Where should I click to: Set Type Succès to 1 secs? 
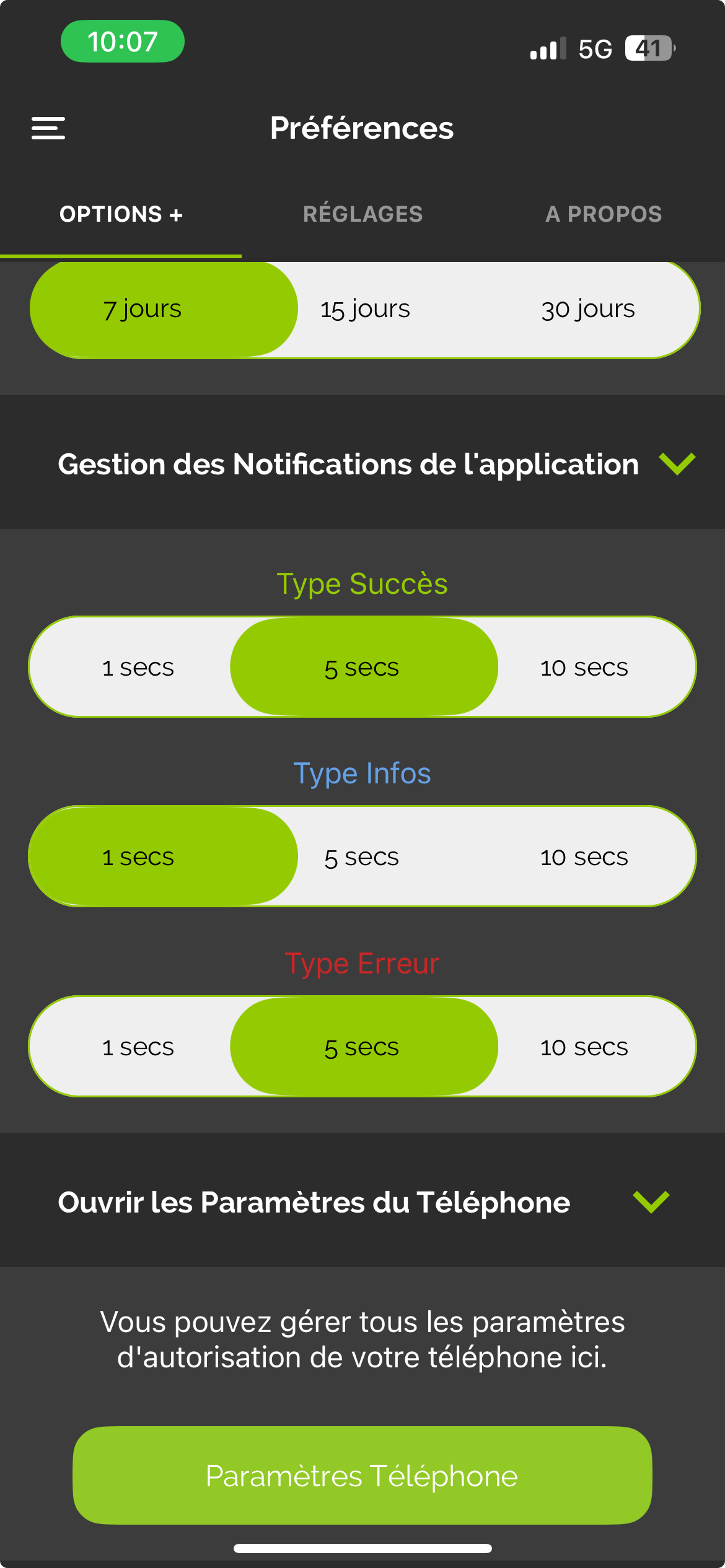click(x=138, y=668)
